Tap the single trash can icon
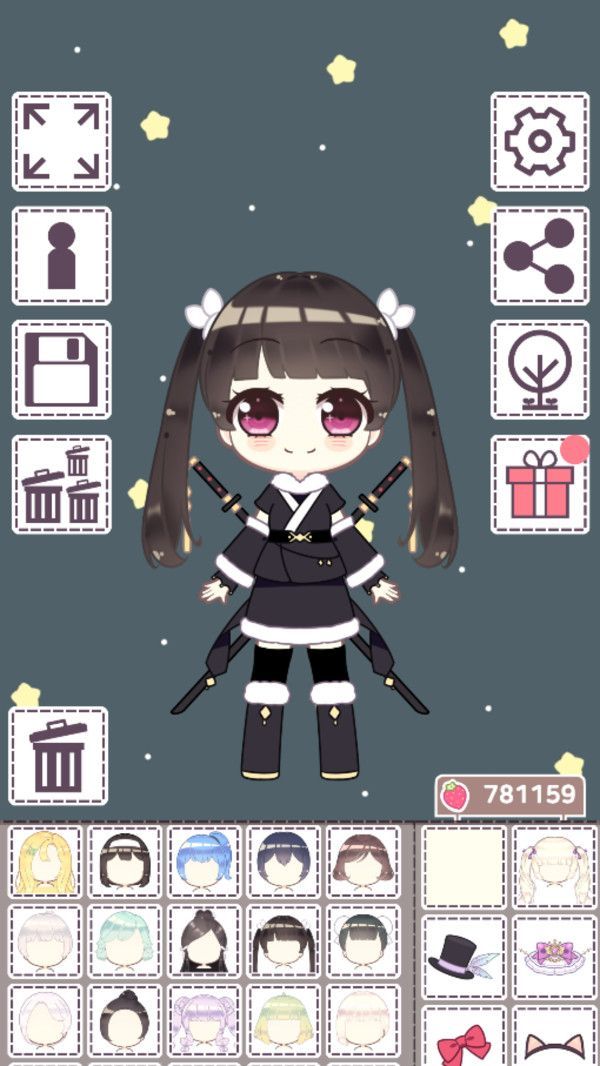This screenshot has height=1066, width=600. (x=58, y=756)
